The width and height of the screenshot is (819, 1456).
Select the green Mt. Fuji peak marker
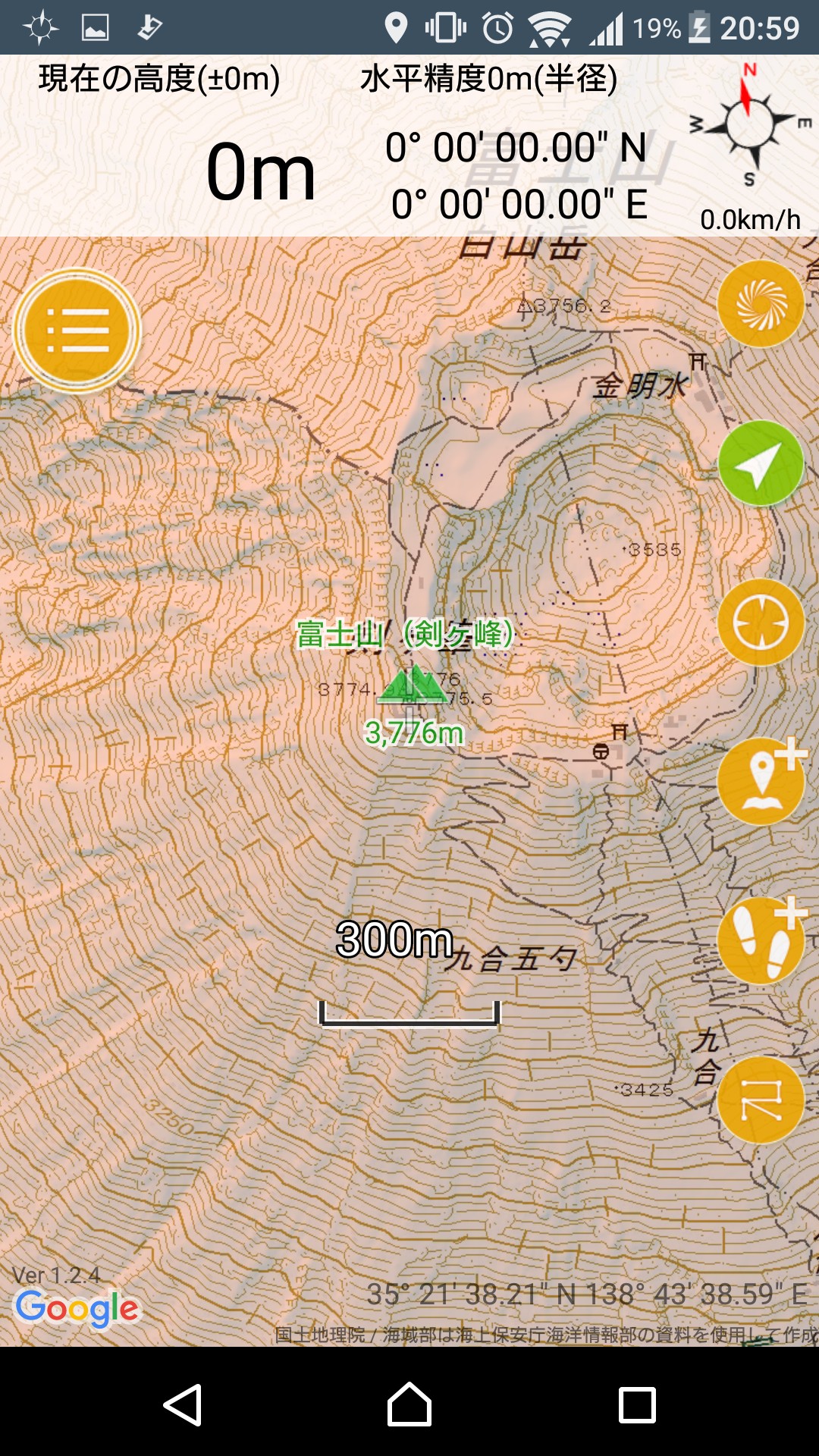coord(413,685)
